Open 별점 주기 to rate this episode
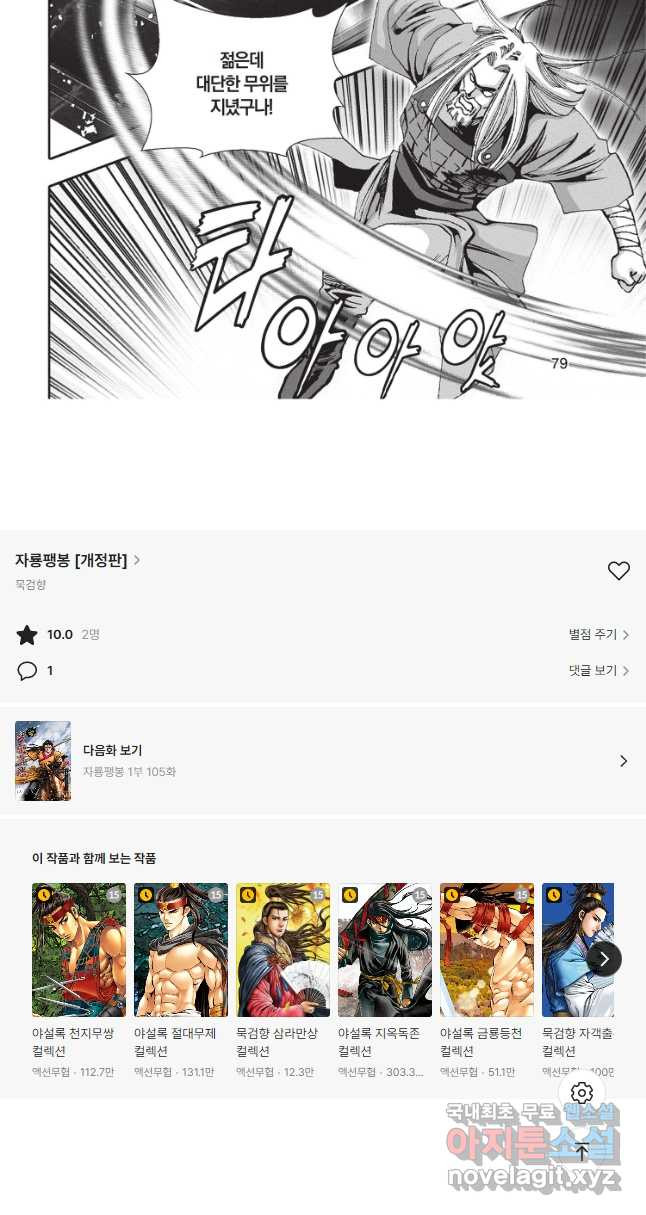Viewport: 646px width, 1215px height. click(598, 635)
